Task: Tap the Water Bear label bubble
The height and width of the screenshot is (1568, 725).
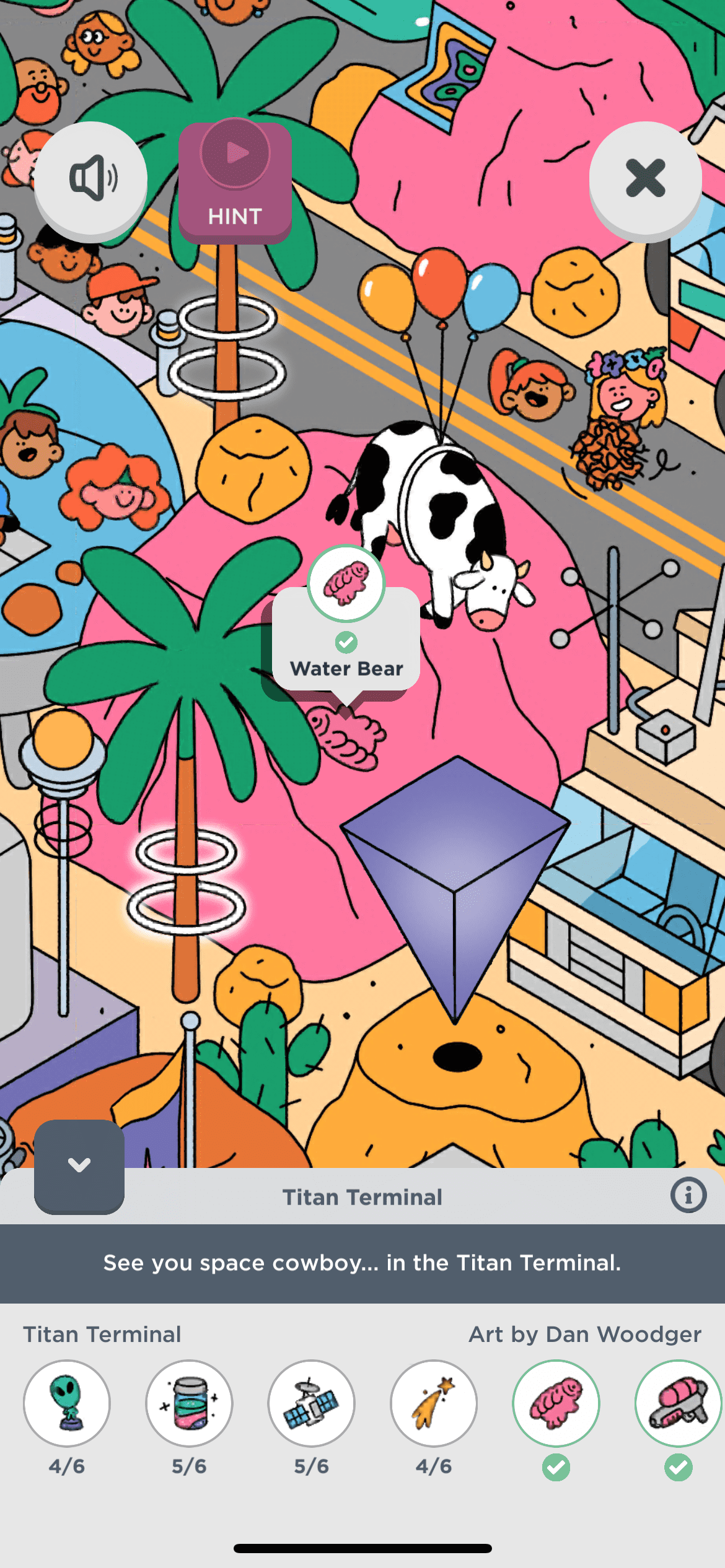Action: 346,656
